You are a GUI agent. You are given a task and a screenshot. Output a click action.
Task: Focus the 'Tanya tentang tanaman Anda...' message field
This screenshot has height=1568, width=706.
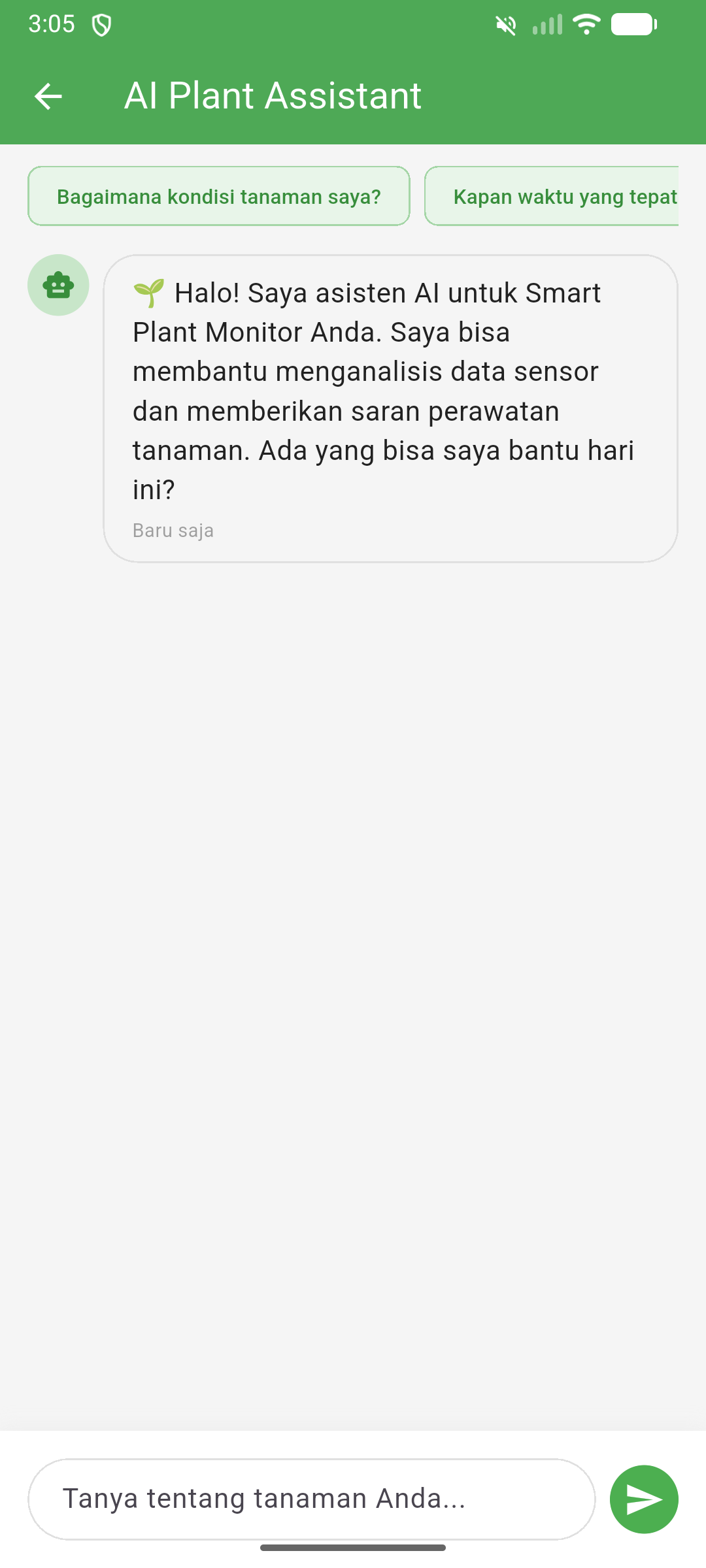tap(312, 1499)
